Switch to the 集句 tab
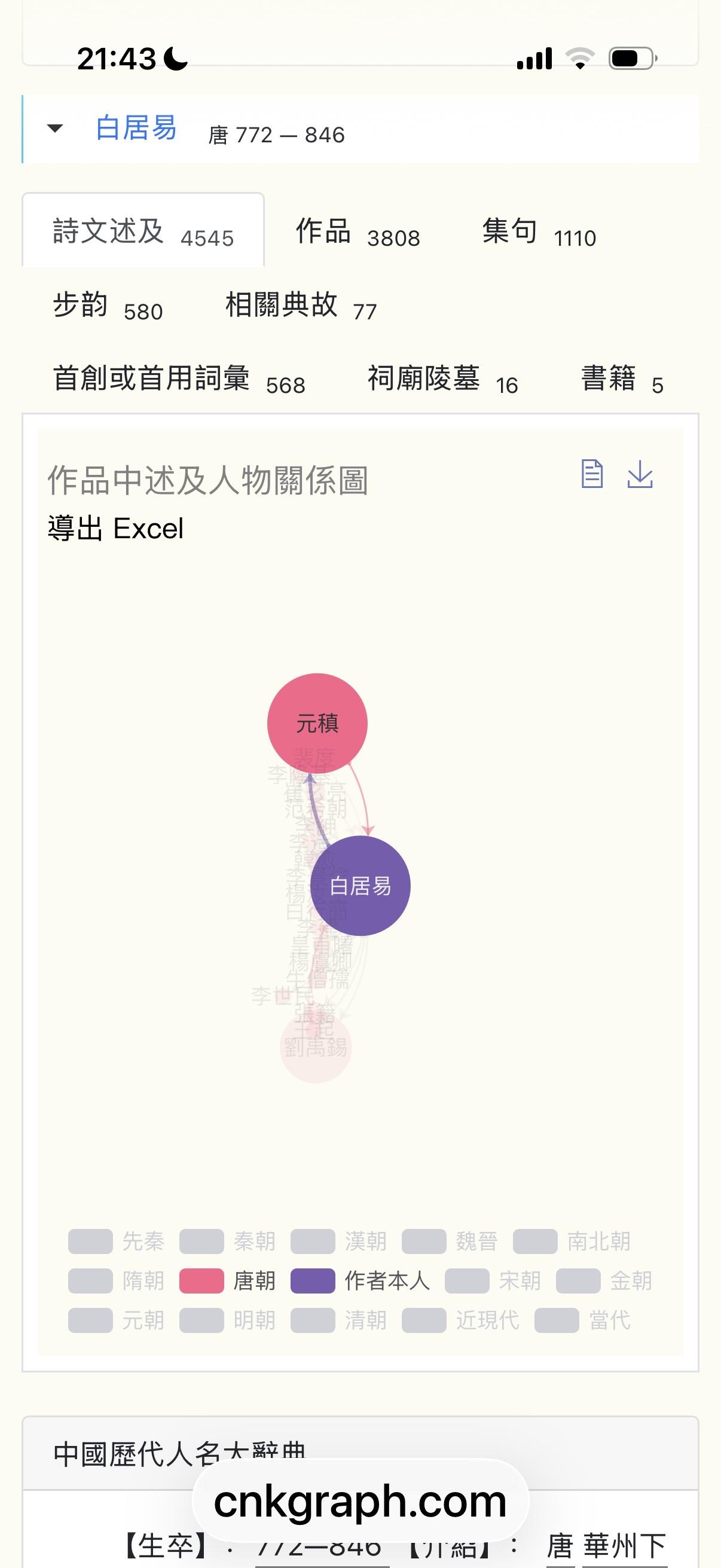This screenshot has width=721, height=1568. point(539,233)
